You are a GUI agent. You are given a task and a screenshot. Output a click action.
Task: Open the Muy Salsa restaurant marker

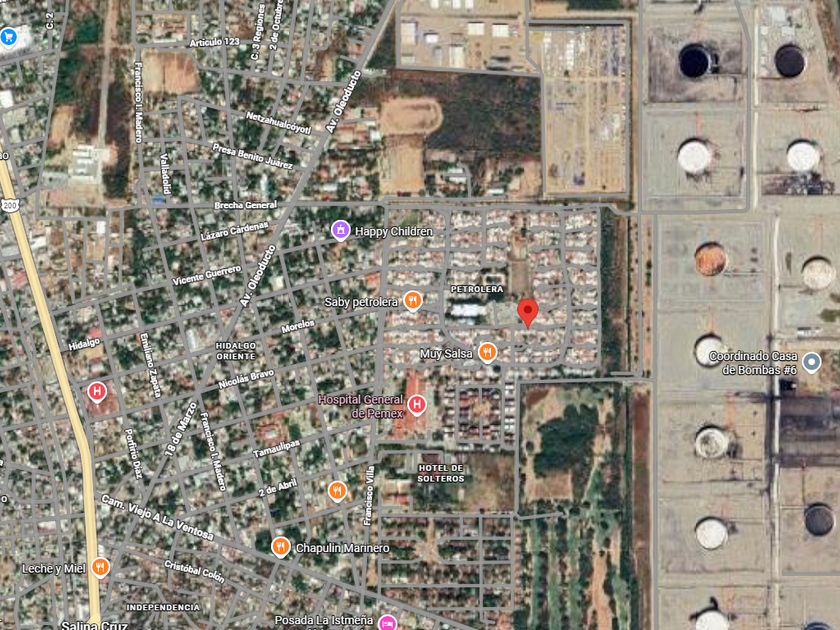[x=487, y=352]
